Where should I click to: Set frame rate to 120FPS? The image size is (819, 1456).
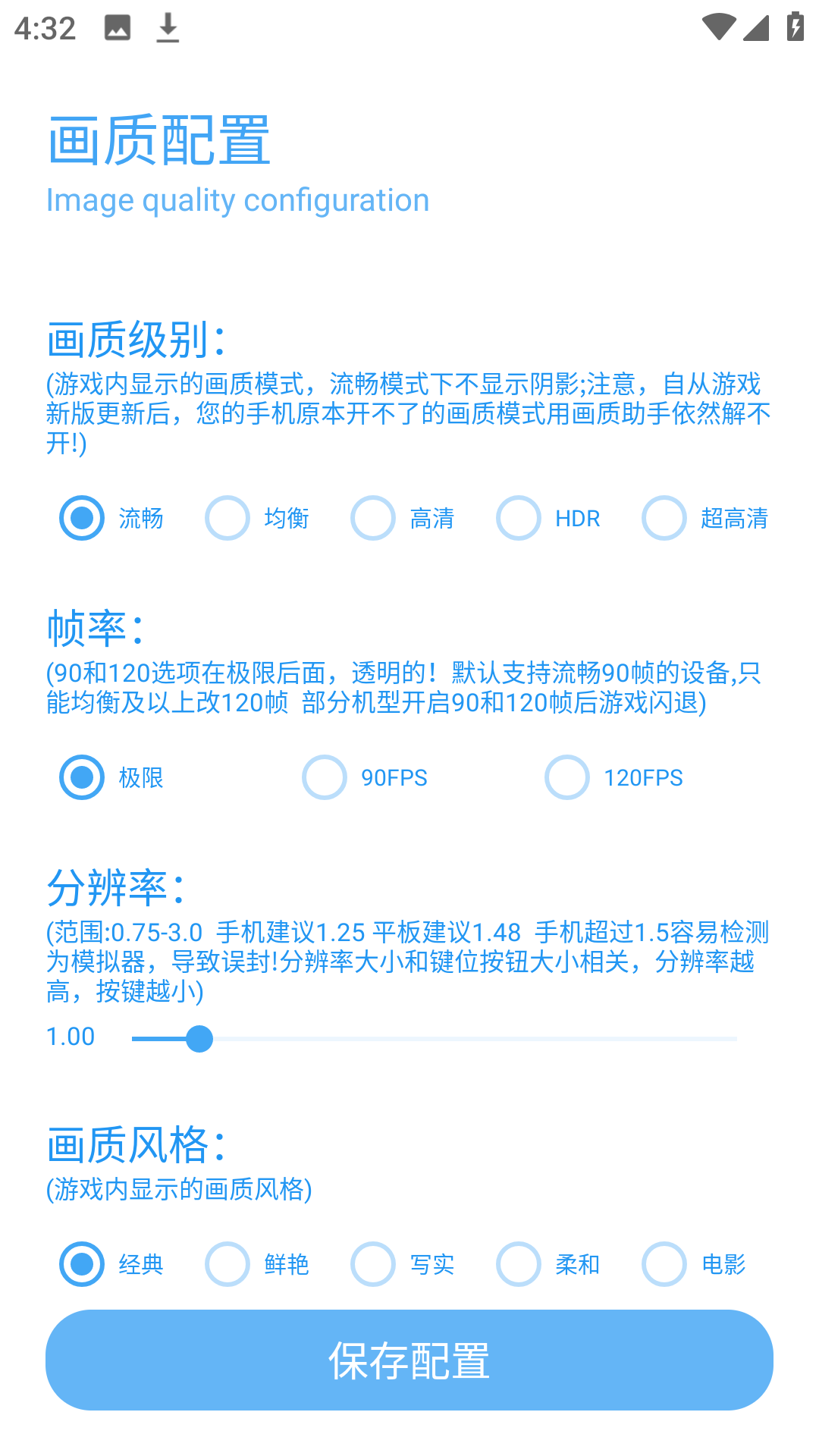567,777
